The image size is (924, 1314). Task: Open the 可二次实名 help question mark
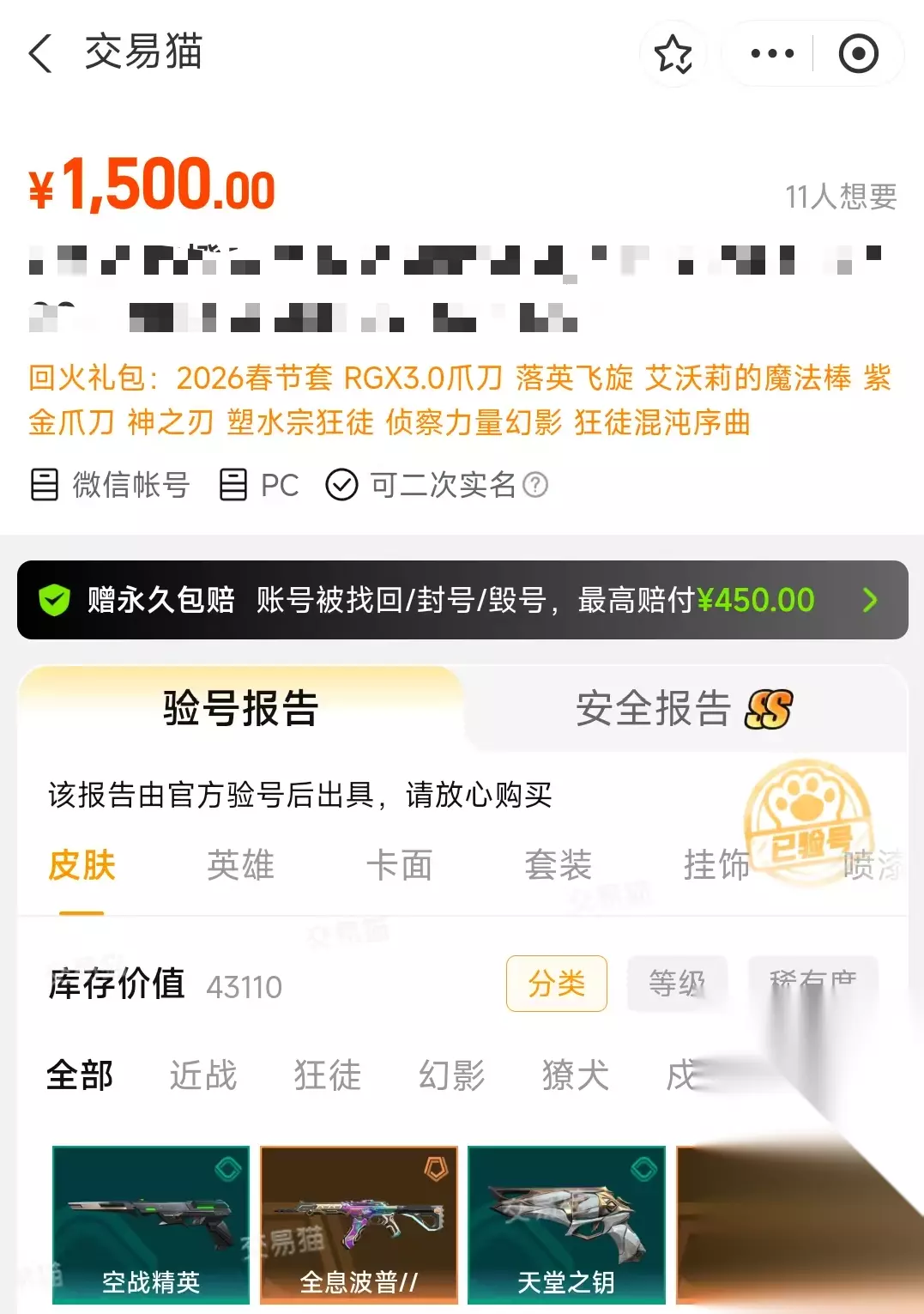(535, 485)
